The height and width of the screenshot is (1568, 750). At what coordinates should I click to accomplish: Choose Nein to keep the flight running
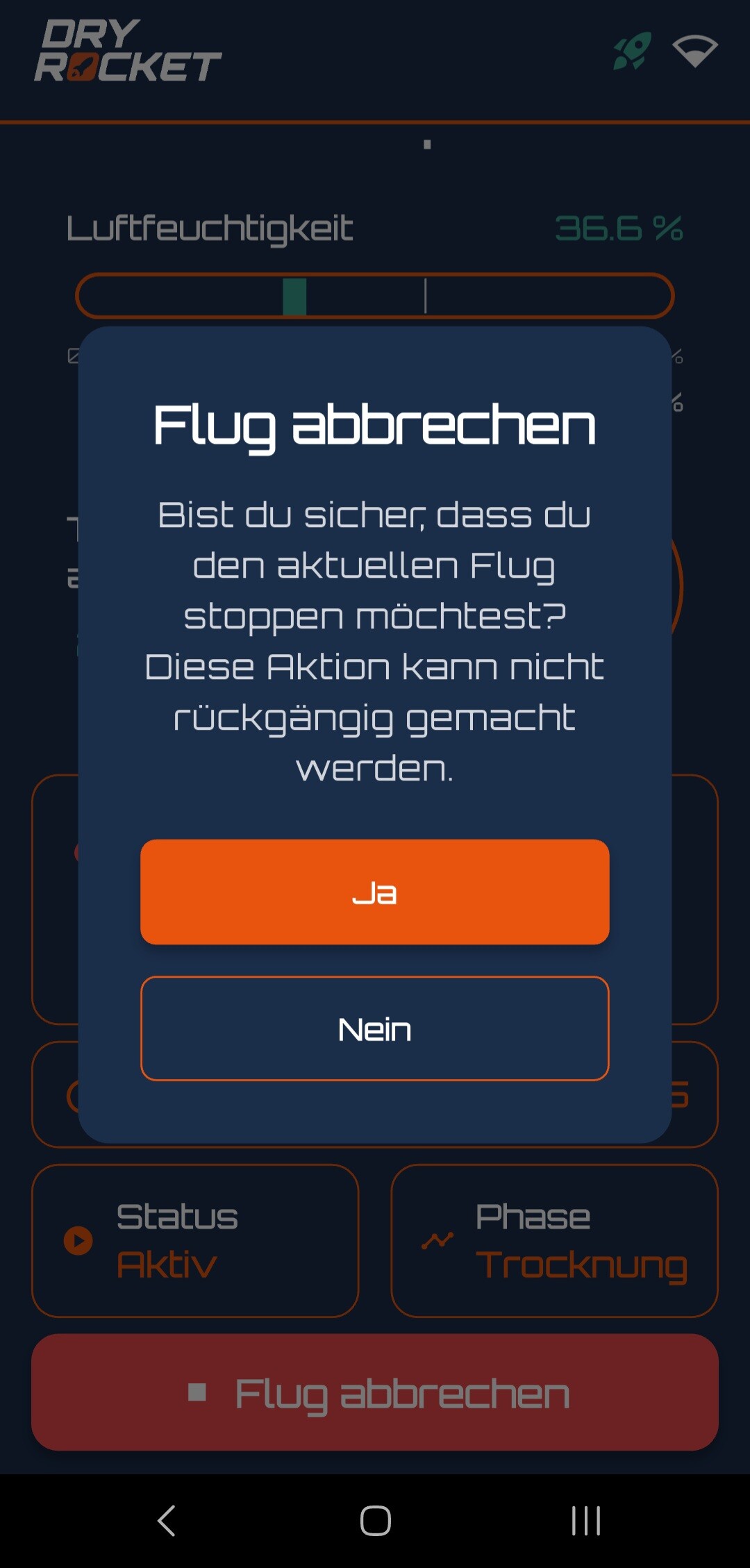(x=374, y=1028)
